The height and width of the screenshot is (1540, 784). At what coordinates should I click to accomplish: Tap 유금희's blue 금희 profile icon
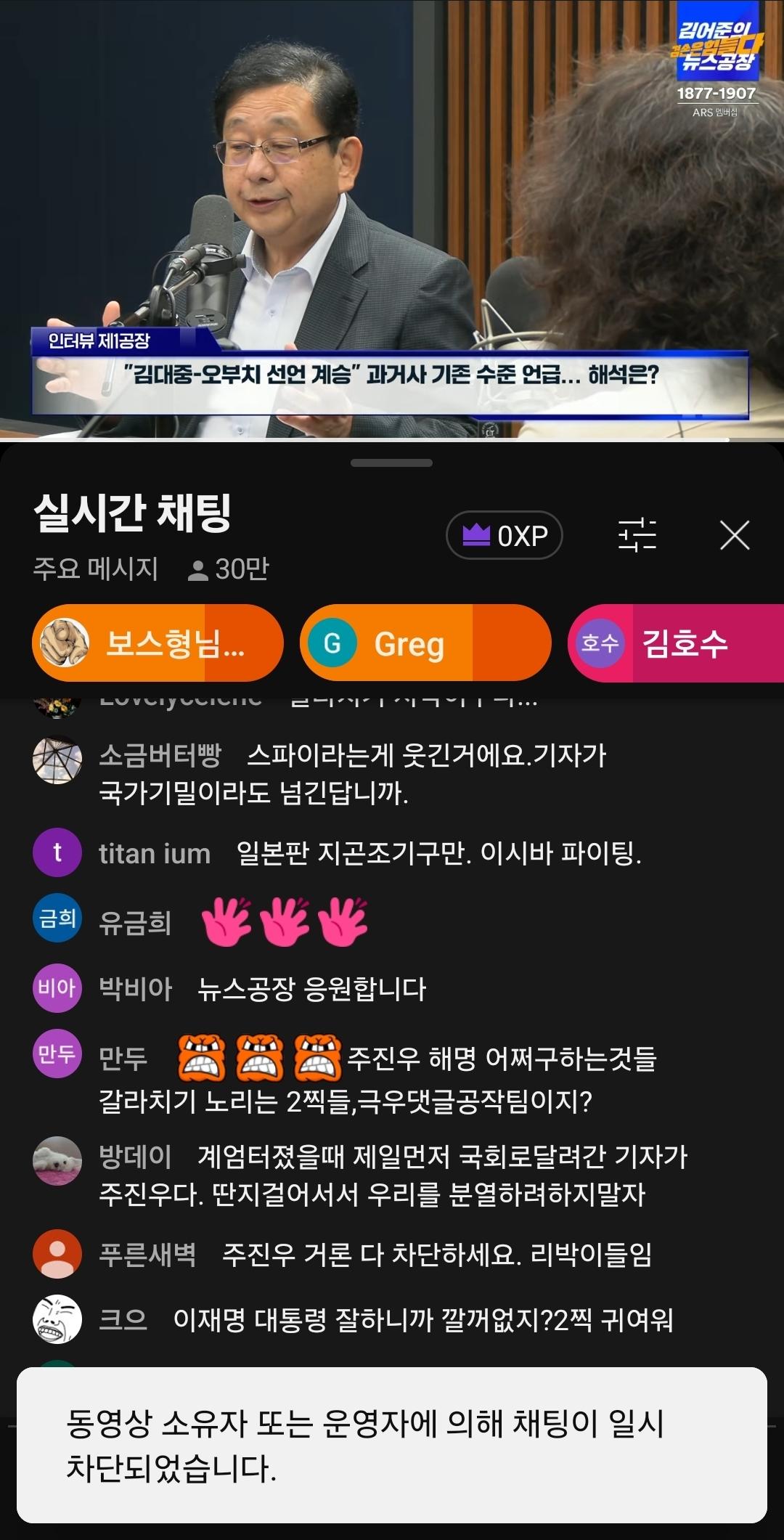(56, 918)
